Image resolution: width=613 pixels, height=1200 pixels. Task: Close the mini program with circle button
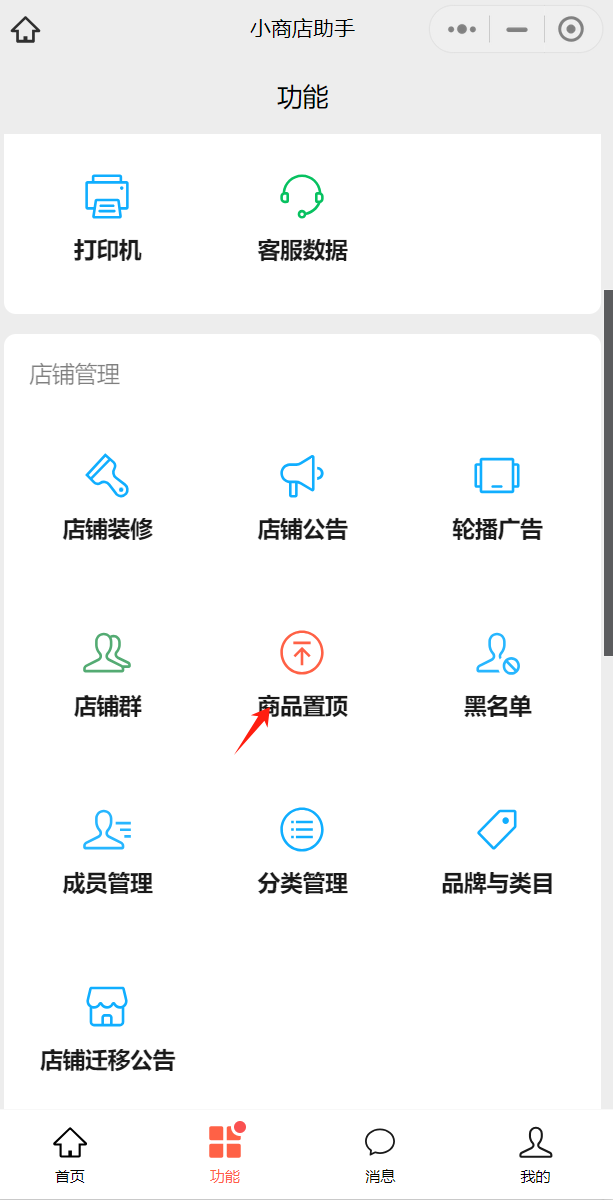[571, 30]
